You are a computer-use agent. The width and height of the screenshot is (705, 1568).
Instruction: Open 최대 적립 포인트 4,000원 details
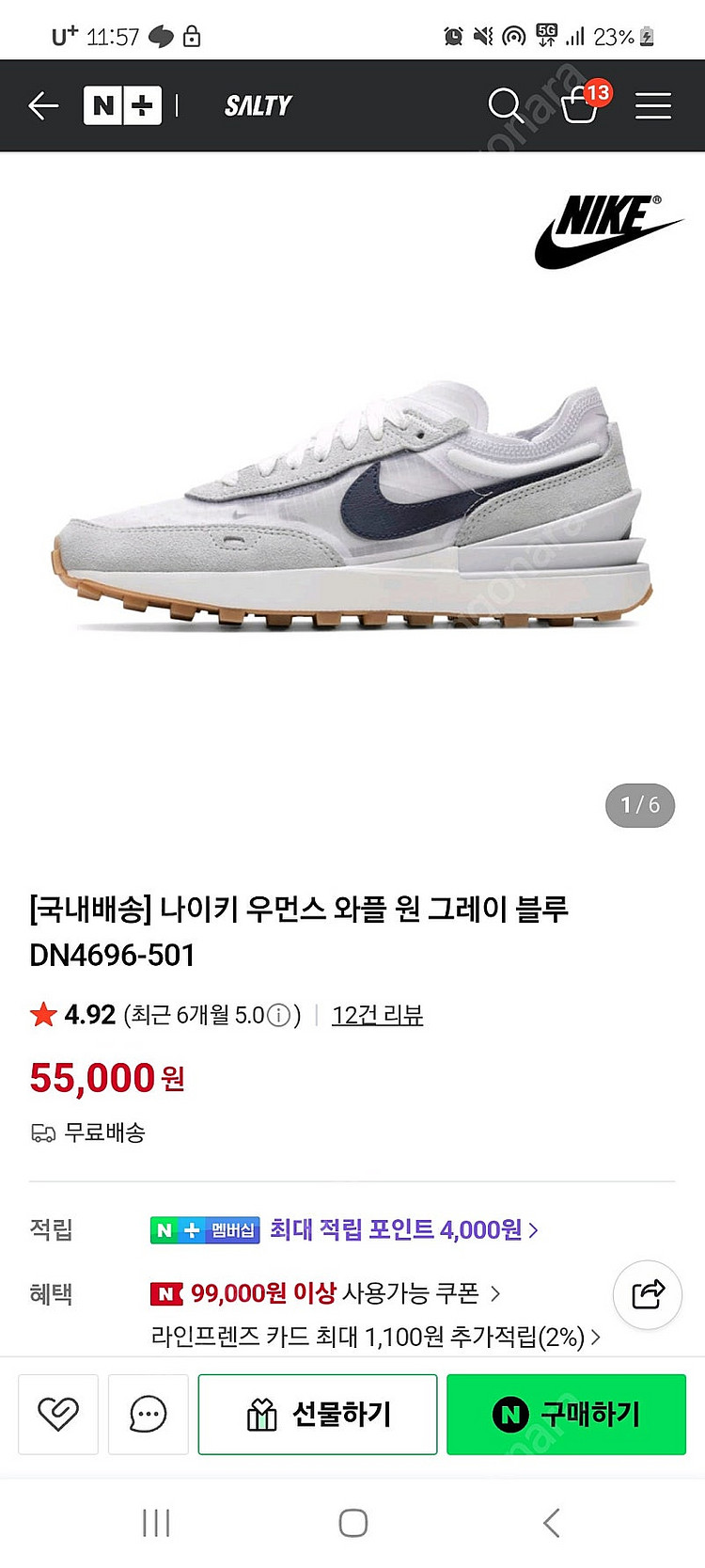click(x=403, y=1229)
